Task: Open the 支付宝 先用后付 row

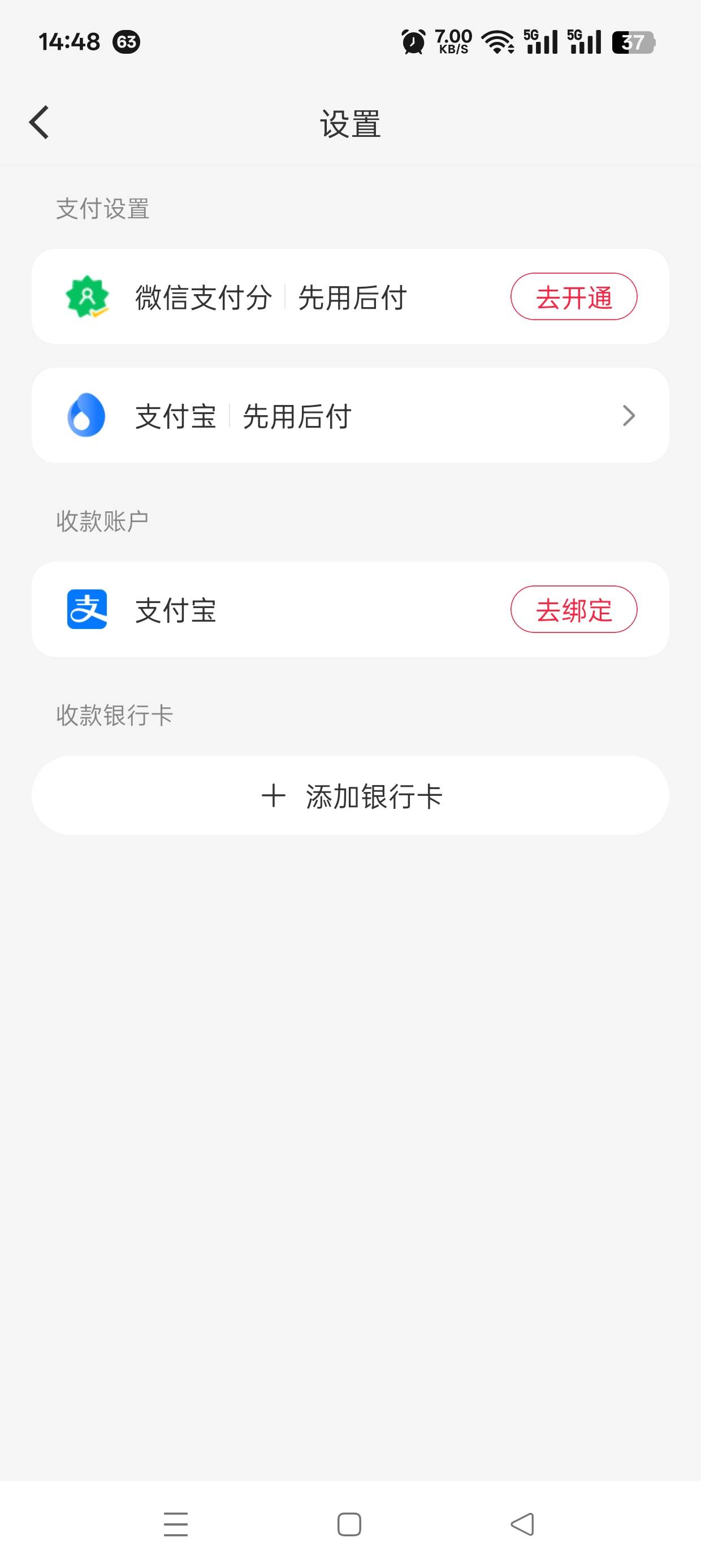Action: (350, 416)
